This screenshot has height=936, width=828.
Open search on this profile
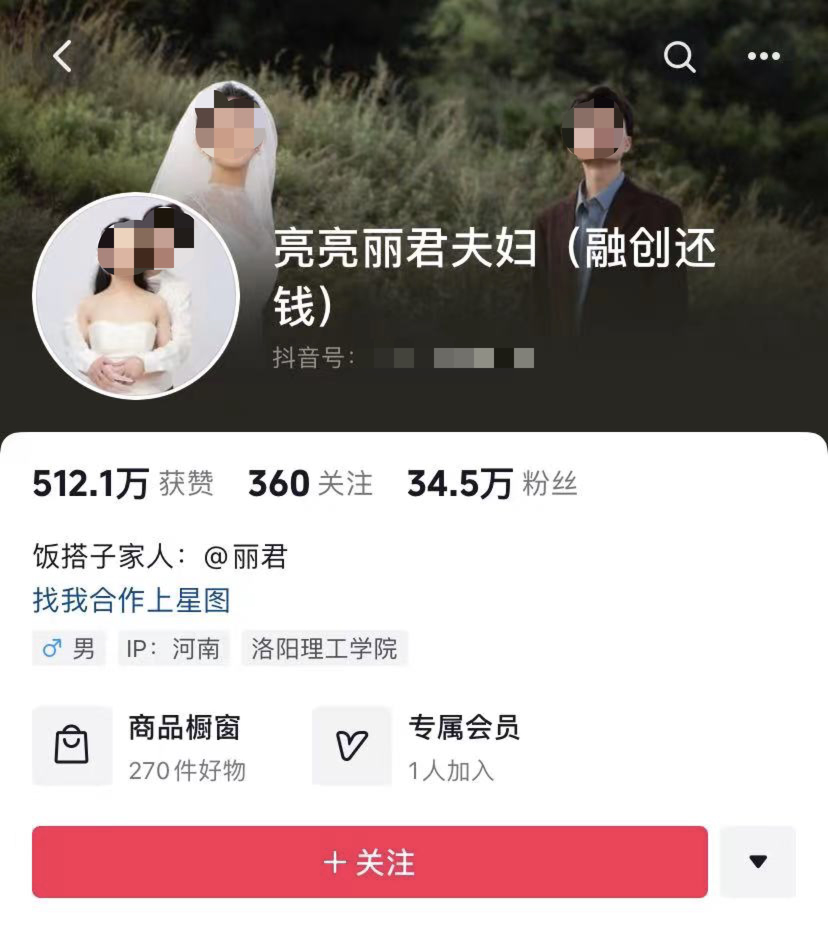click(x=679, y=57)
